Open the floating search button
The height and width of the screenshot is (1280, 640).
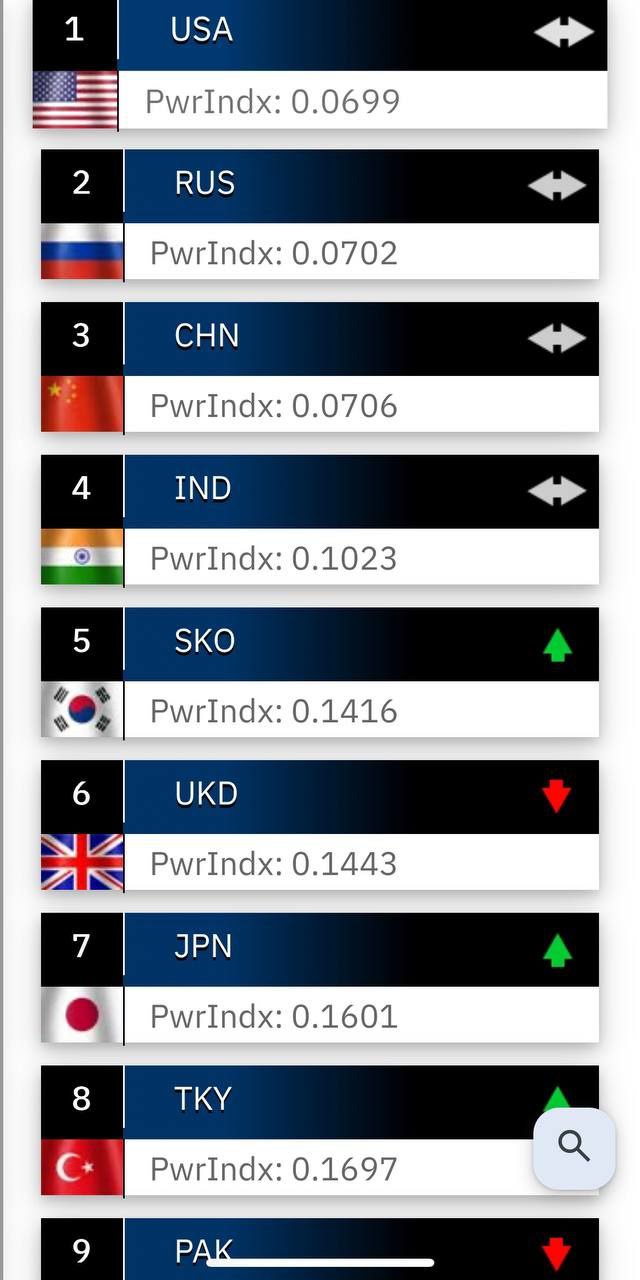click(574, 1148)
